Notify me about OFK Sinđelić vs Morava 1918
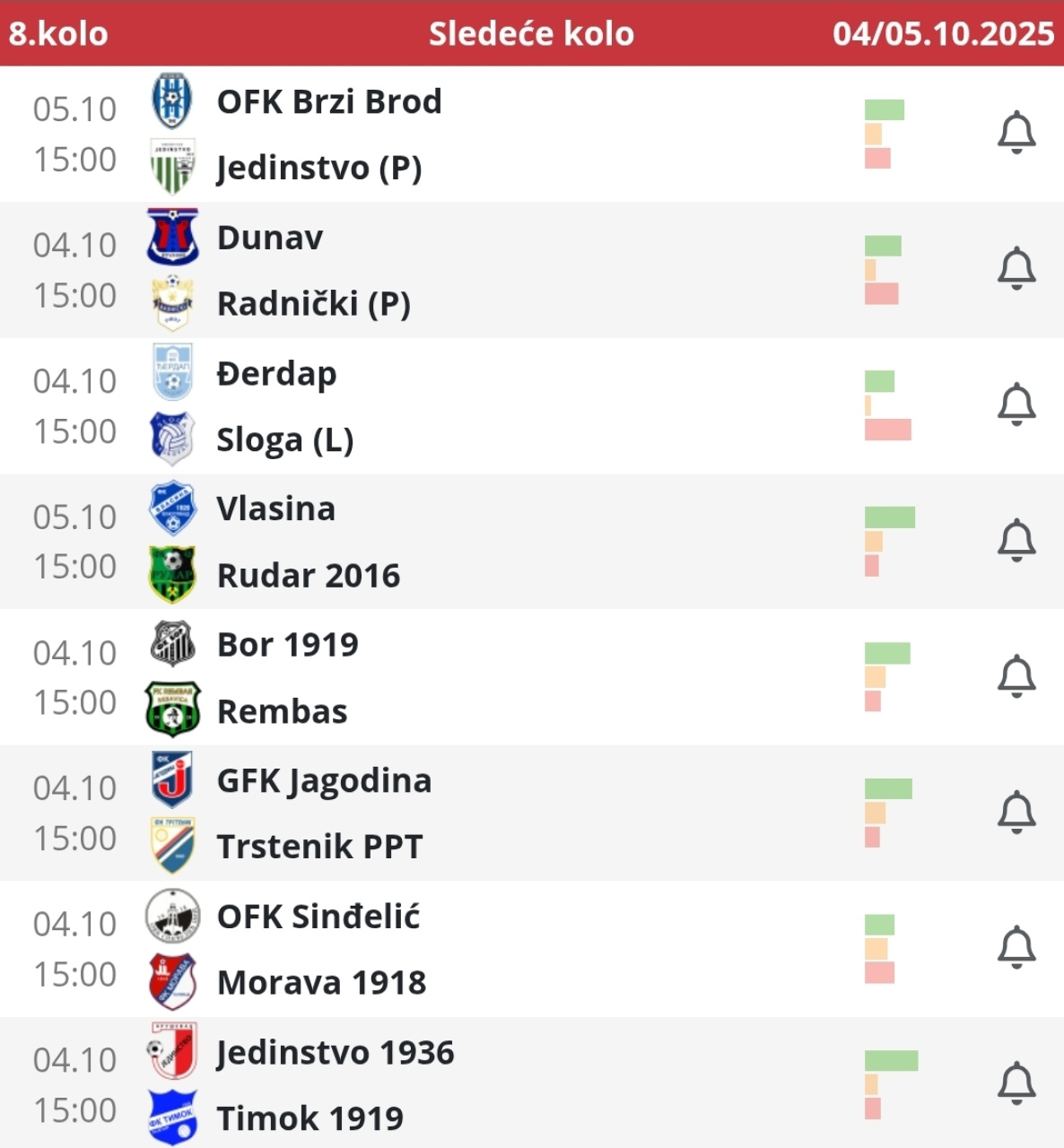1064x1148 pixels. (1016, 947)
